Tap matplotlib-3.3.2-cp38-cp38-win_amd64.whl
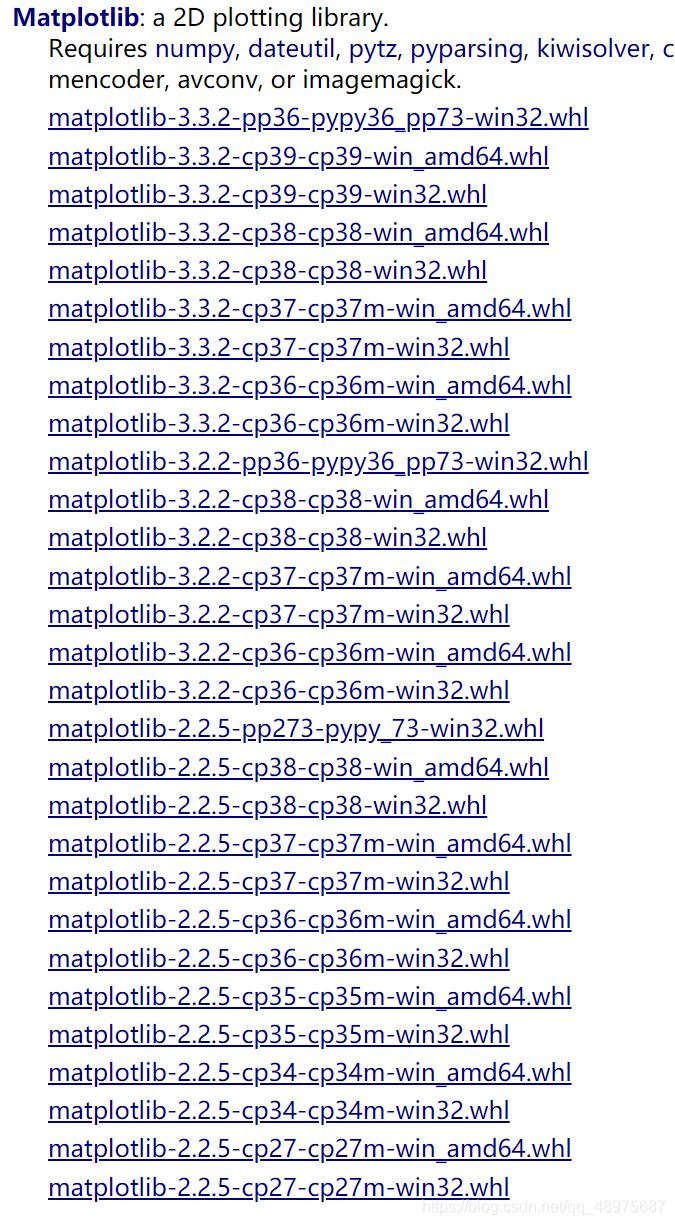The image size is (675, 1225). (298, 233)
